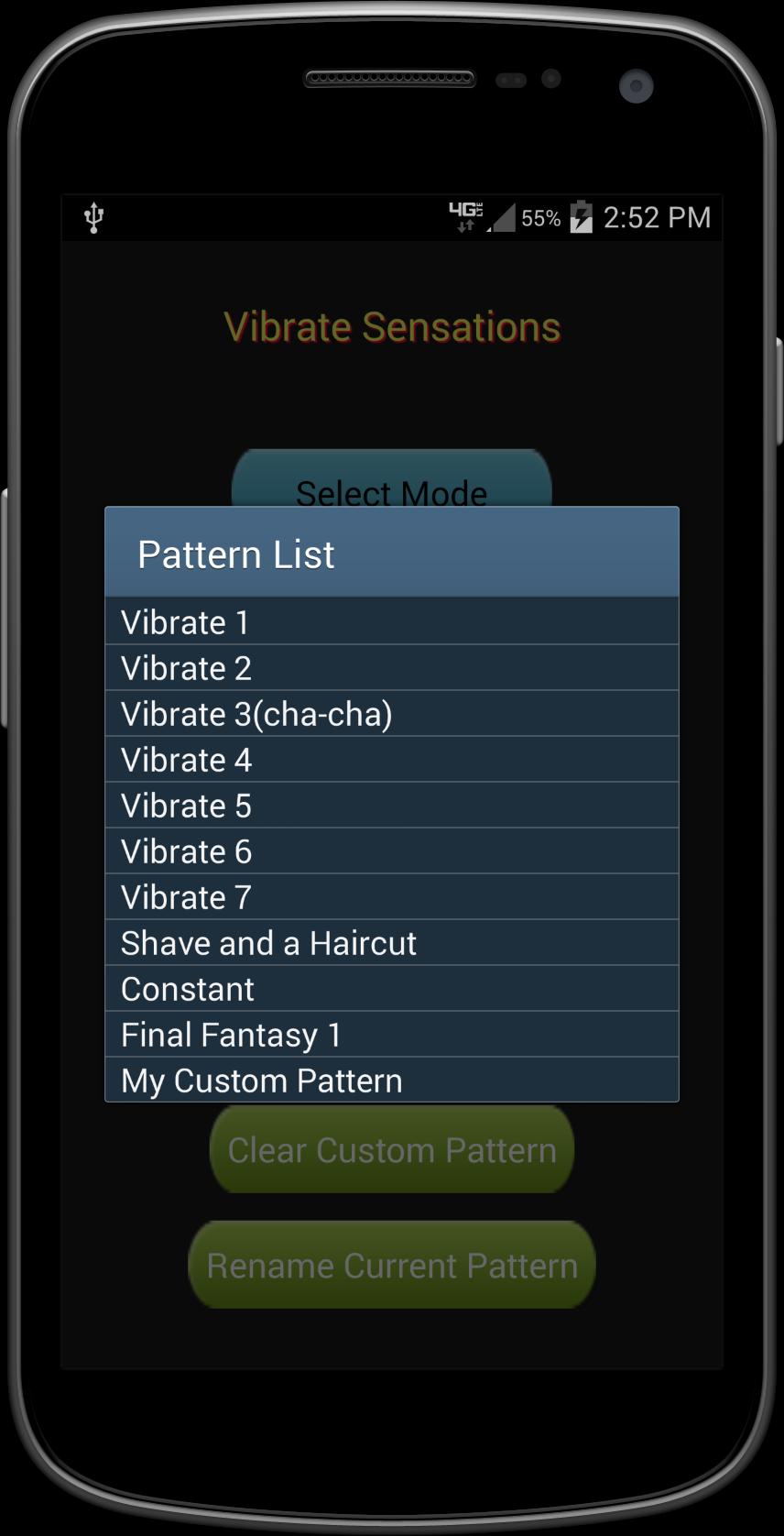Pick Vibrate 4 from Pattern List
This screenshot has height=1536, width=784.
click(392, 759)
